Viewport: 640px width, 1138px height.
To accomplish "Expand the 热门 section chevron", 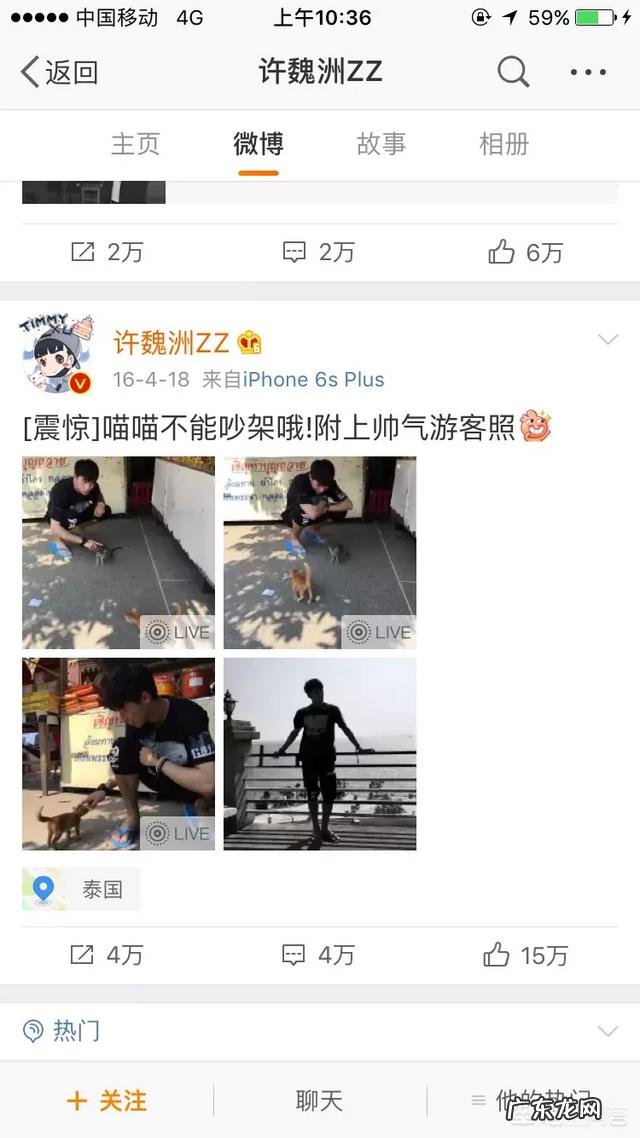I will point(607,1031).
